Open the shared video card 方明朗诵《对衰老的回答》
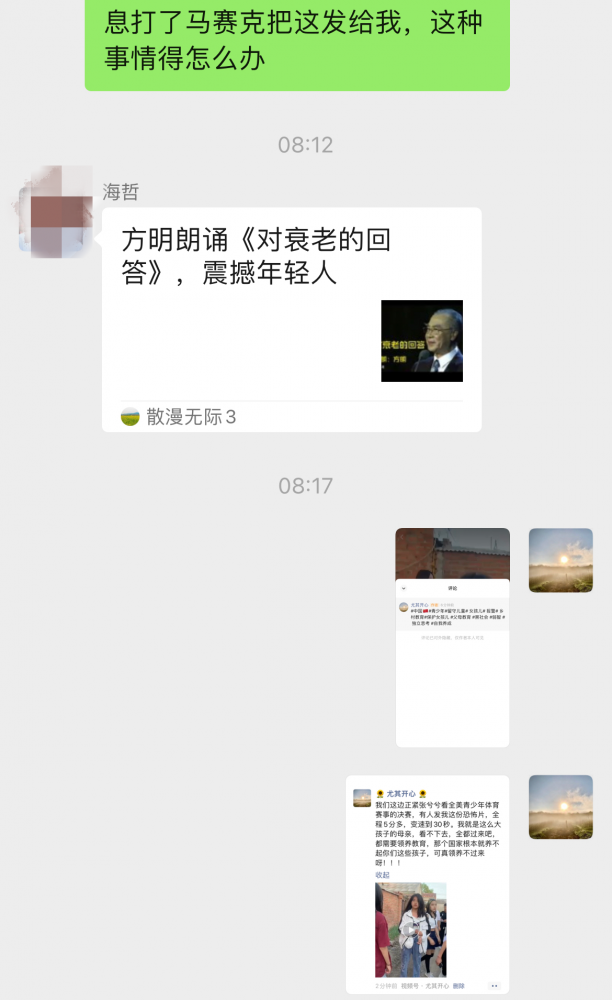612x1000 pixels. (x=291, y=318)
